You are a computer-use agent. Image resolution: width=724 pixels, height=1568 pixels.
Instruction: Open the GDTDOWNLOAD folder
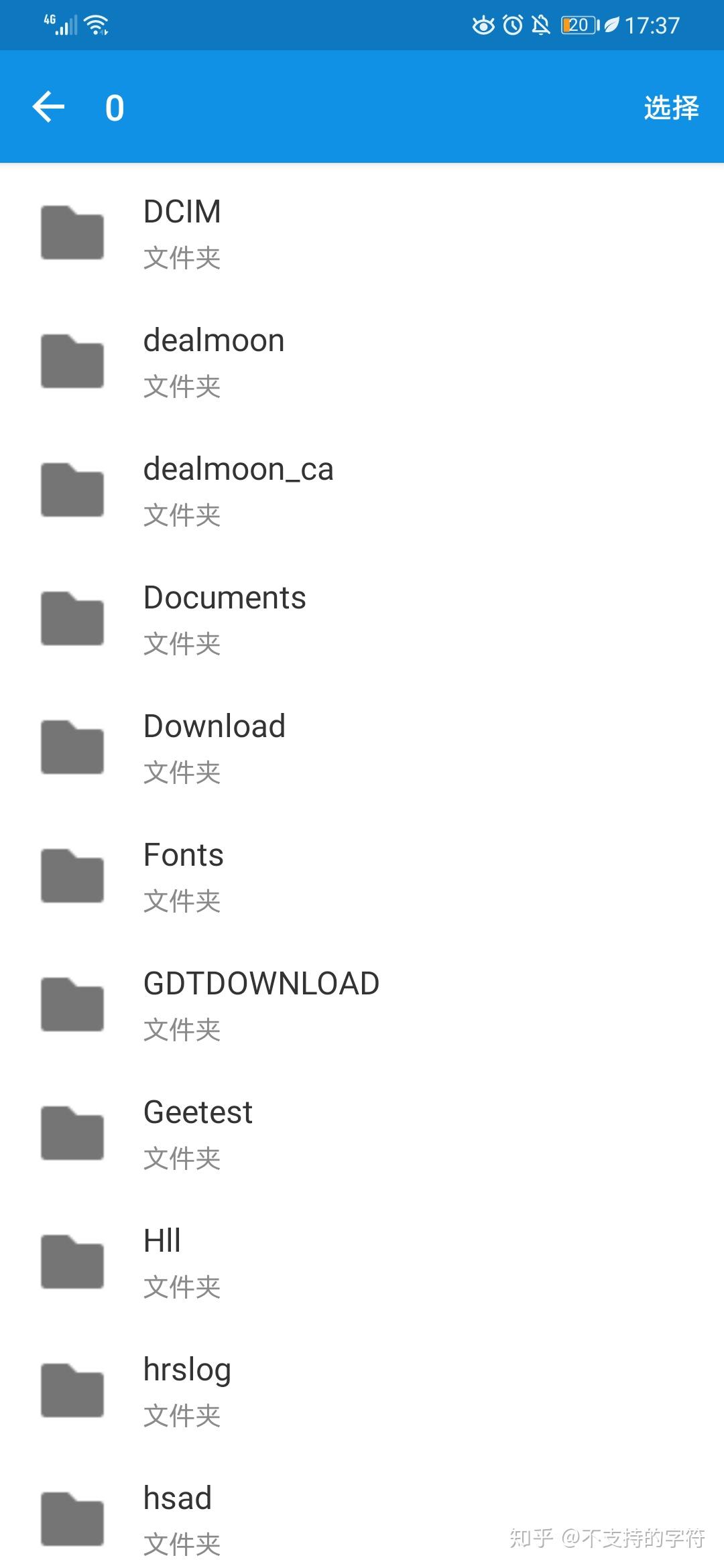(261, 1004)
